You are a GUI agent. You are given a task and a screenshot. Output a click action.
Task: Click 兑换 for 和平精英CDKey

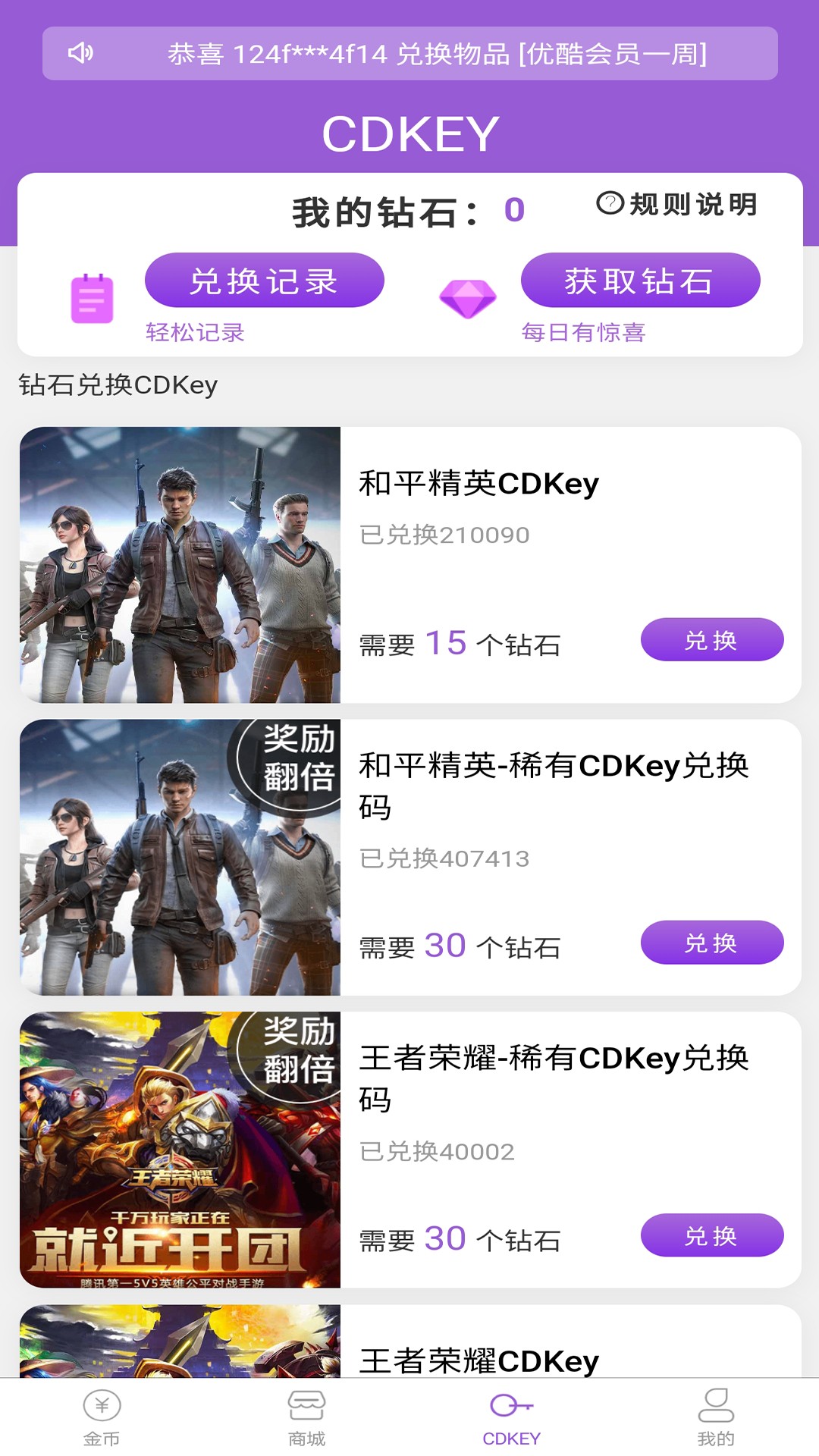click(x=711, y=639)
